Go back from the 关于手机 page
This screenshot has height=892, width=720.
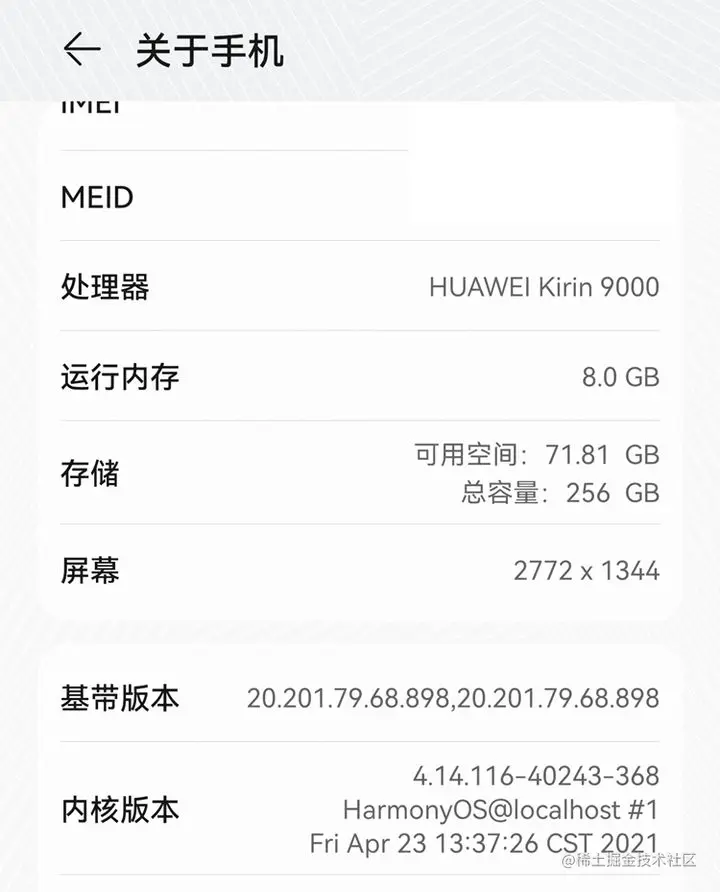(81, 49)
